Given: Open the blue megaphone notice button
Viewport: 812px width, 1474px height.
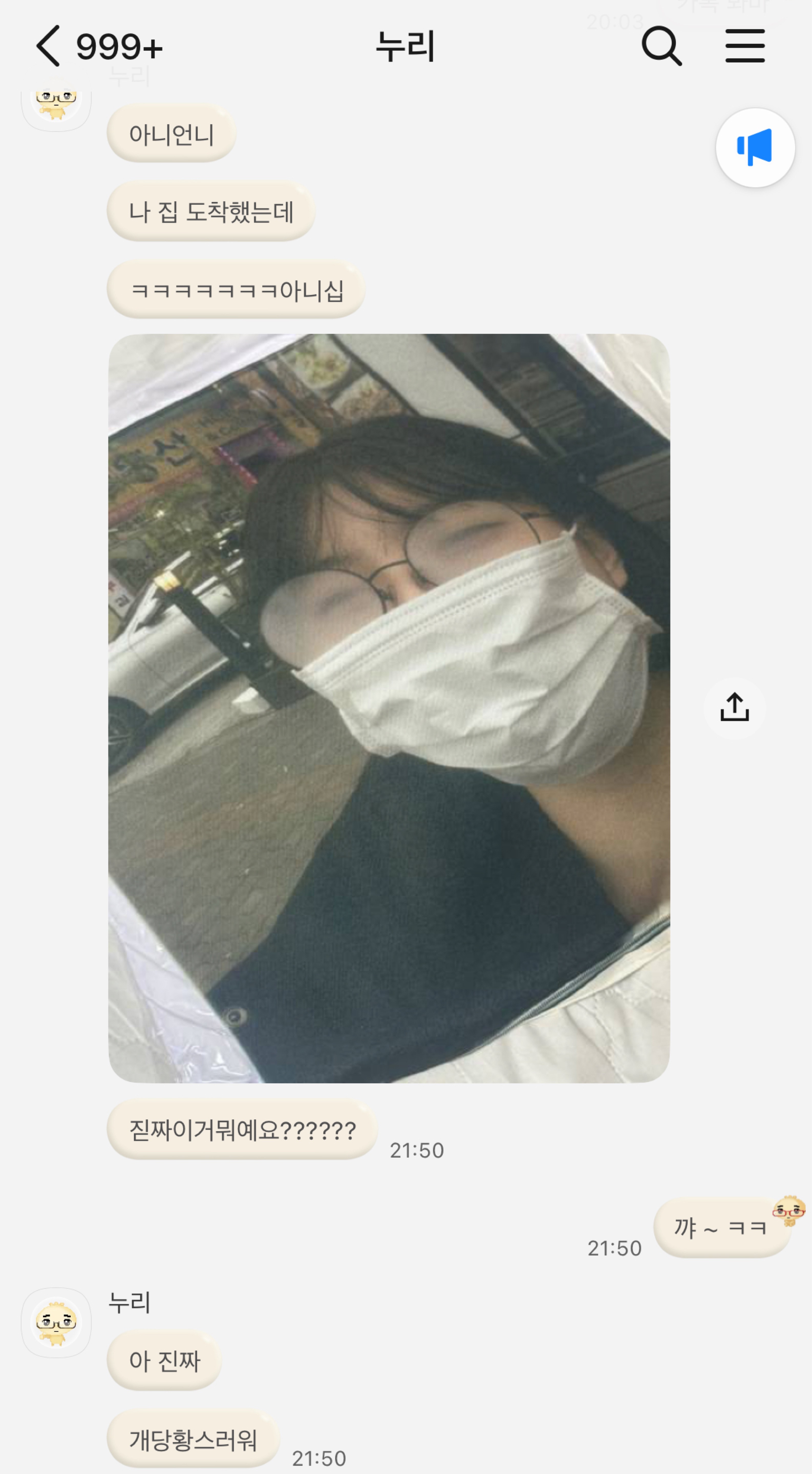Looking at the screenshot, I should click(x=755, y=148).
